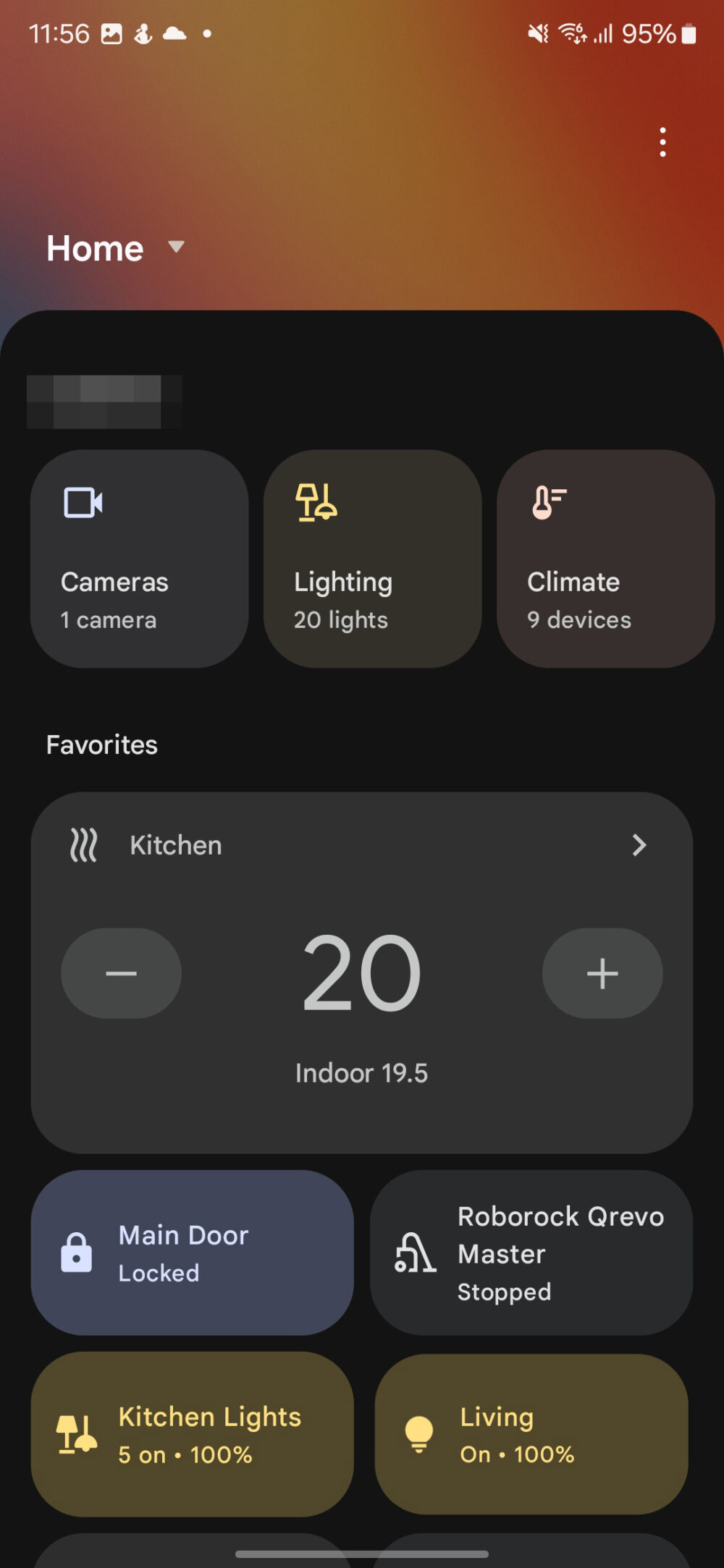Tap the Living lightbulb icon

coord(418,1434)
